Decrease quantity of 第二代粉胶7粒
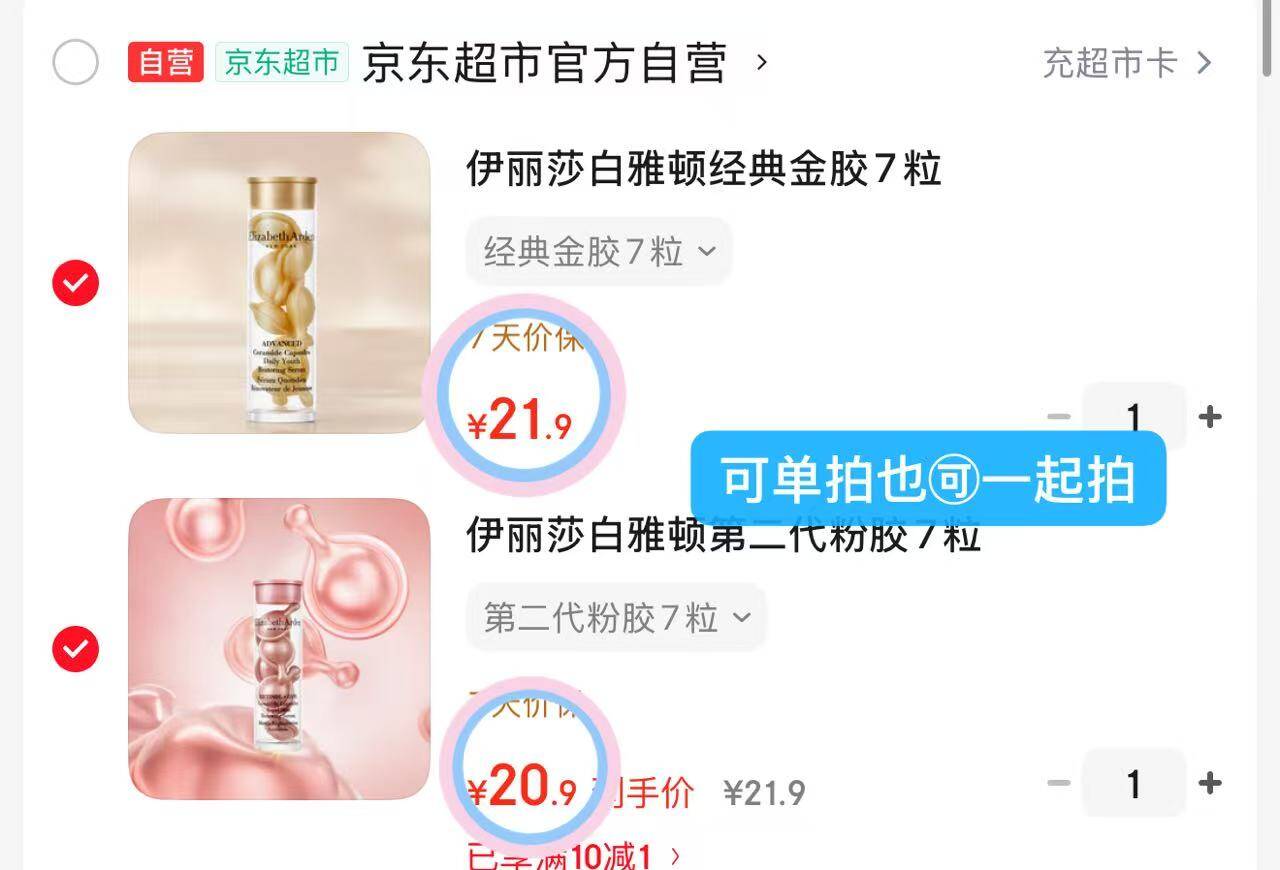 (1059, 783)
